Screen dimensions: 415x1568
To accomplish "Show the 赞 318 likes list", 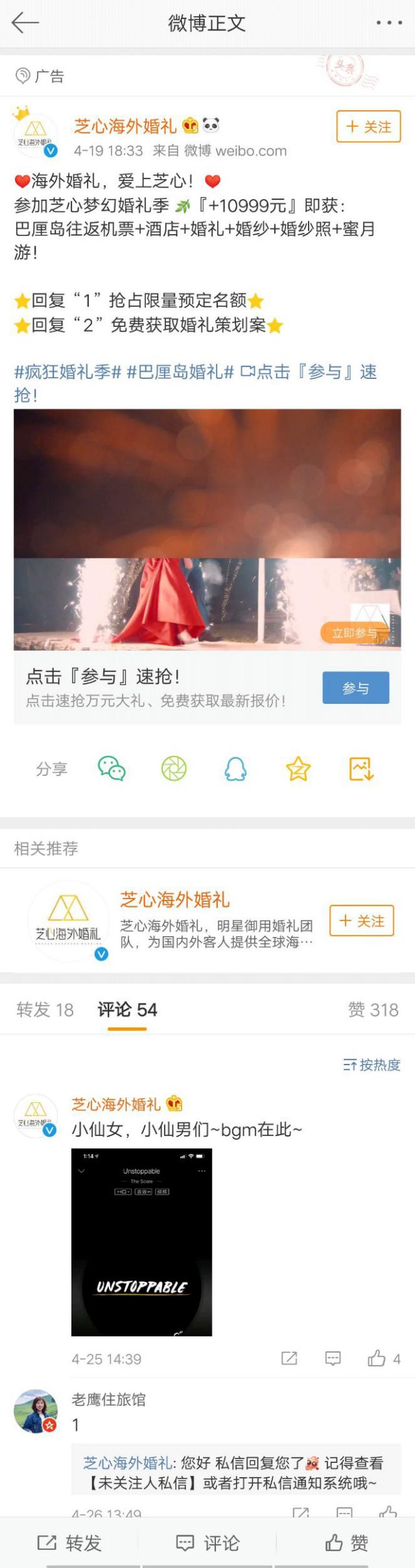I will tap(373, 1009).
